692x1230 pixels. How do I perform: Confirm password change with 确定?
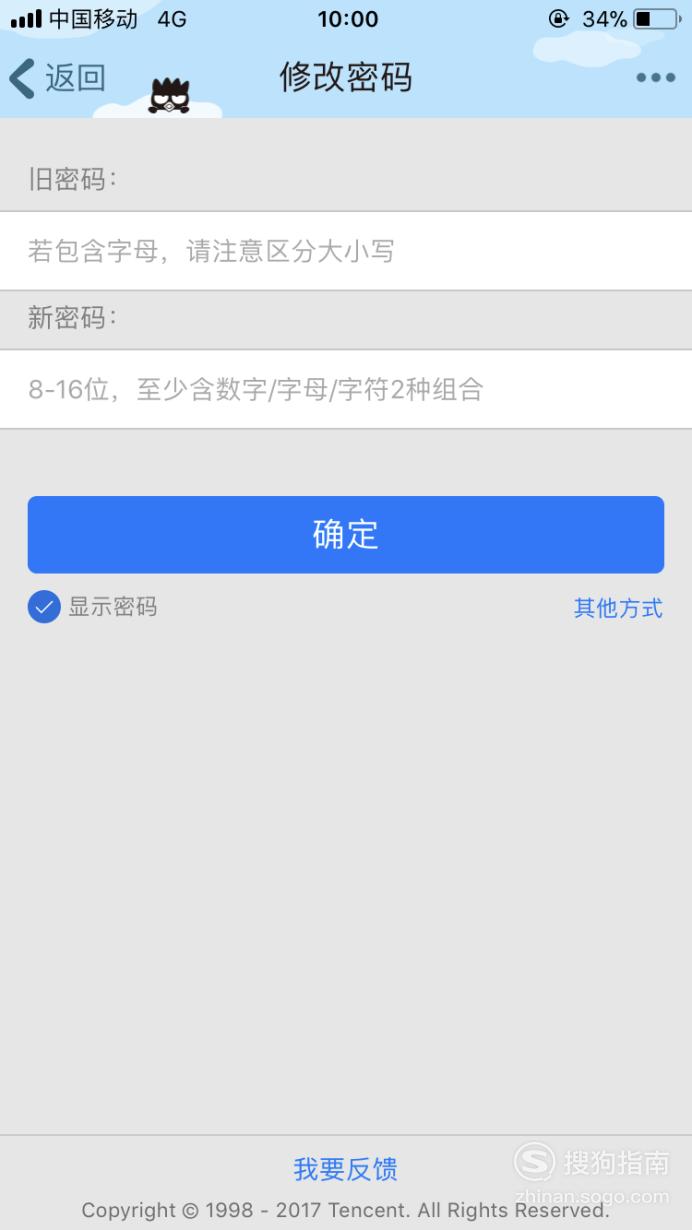(346, 534)
